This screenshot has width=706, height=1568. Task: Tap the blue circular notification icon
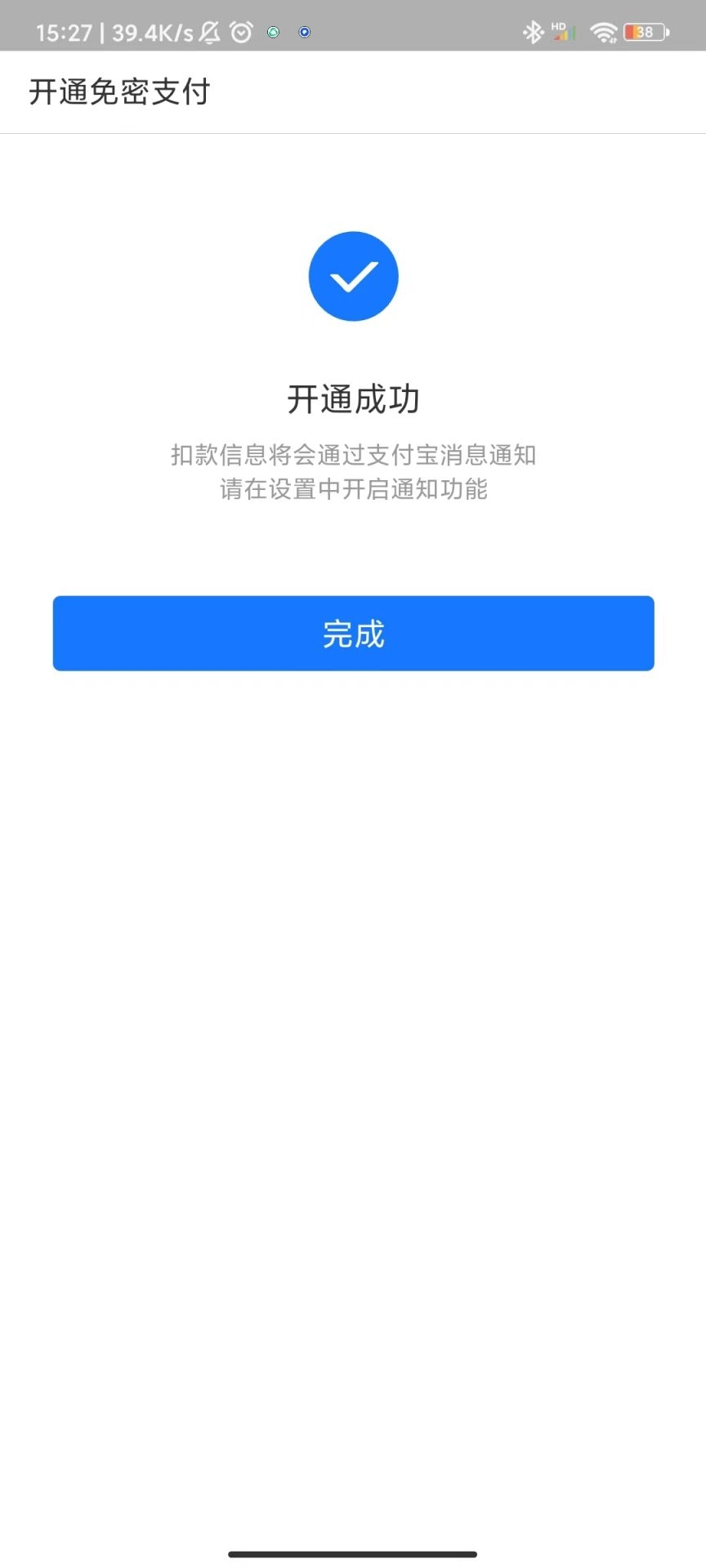click(303, 31)
